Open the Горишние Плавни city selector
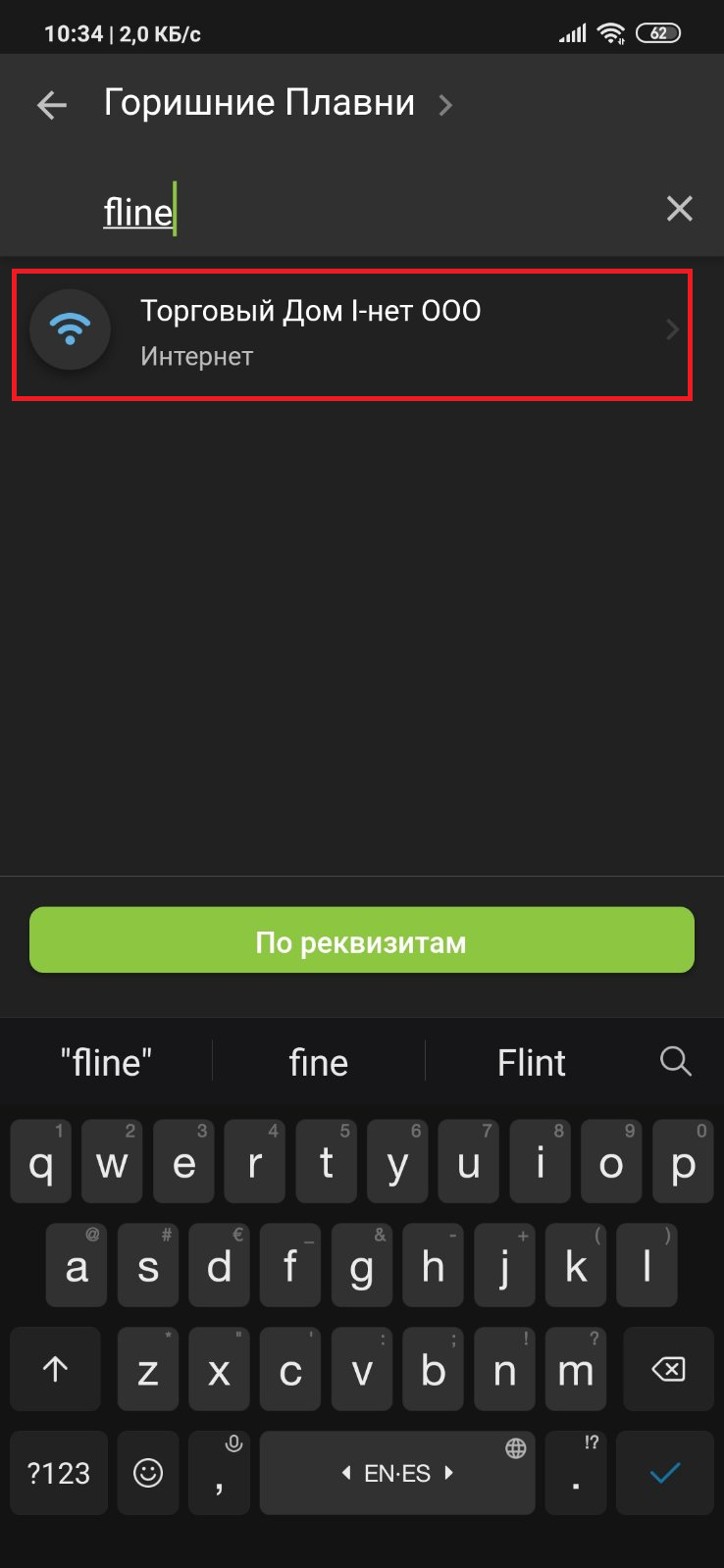The image size is (724, 1568). tap(278, 103)
